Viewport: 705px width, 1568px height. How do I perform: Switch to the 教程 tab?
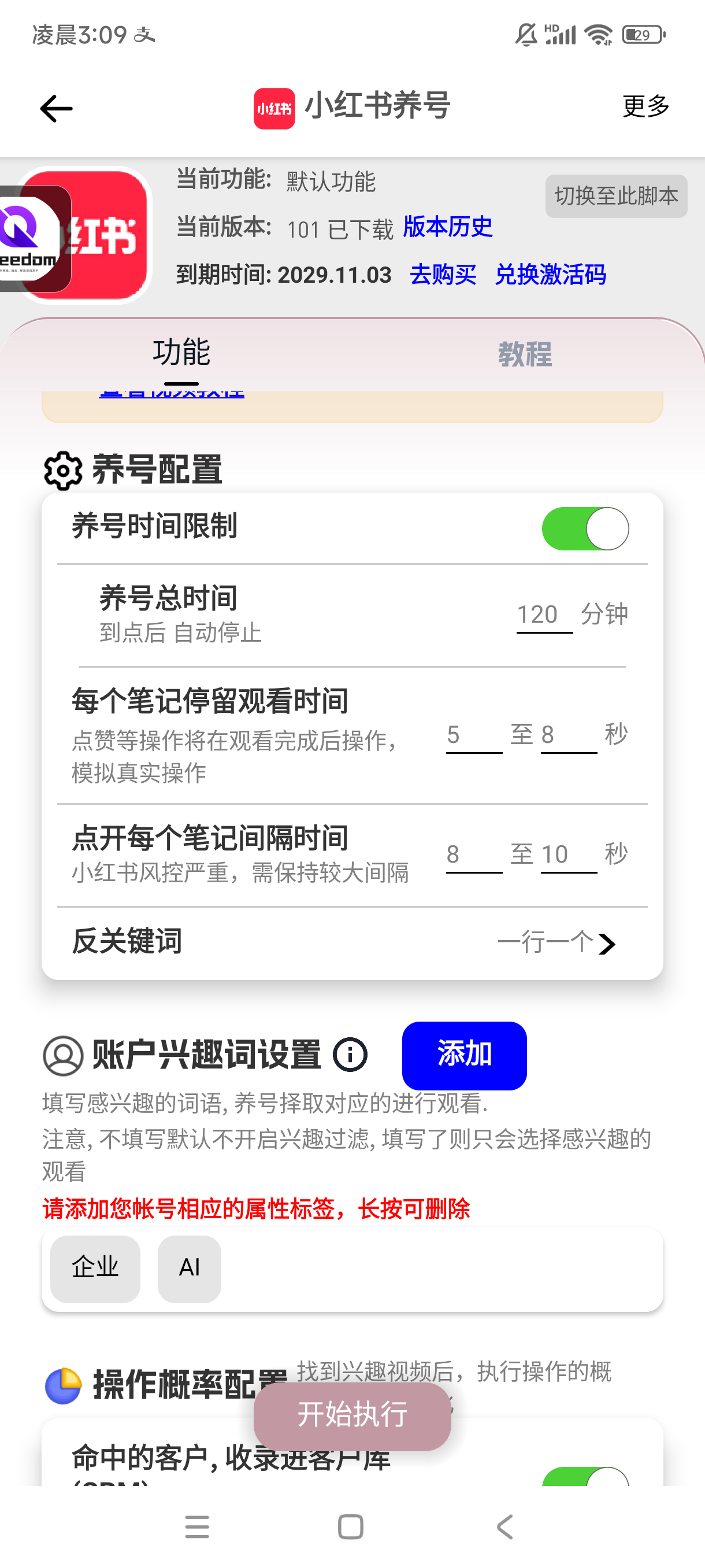(x=525, y=354)
